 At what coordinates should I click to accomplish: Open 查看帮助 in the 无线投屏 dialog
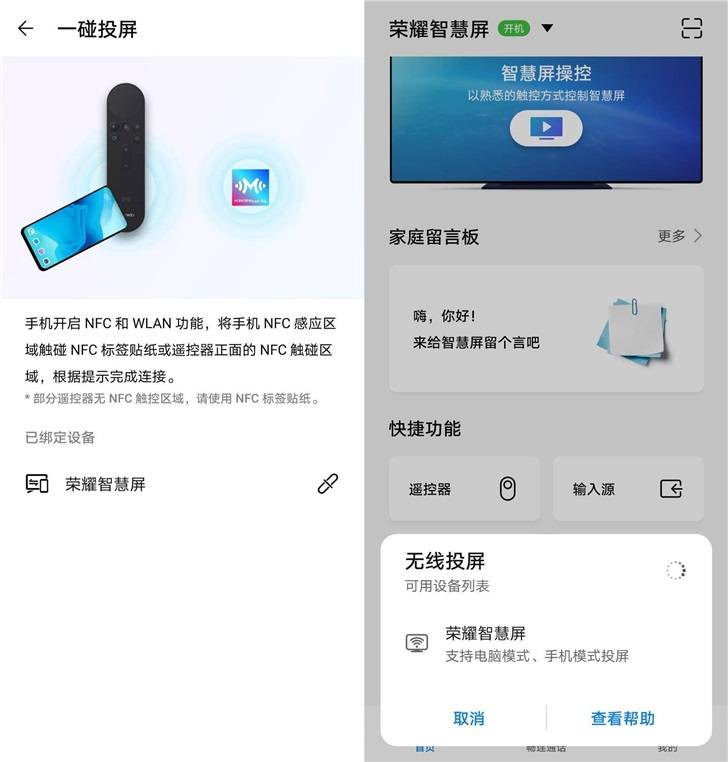tap(622, 718)
